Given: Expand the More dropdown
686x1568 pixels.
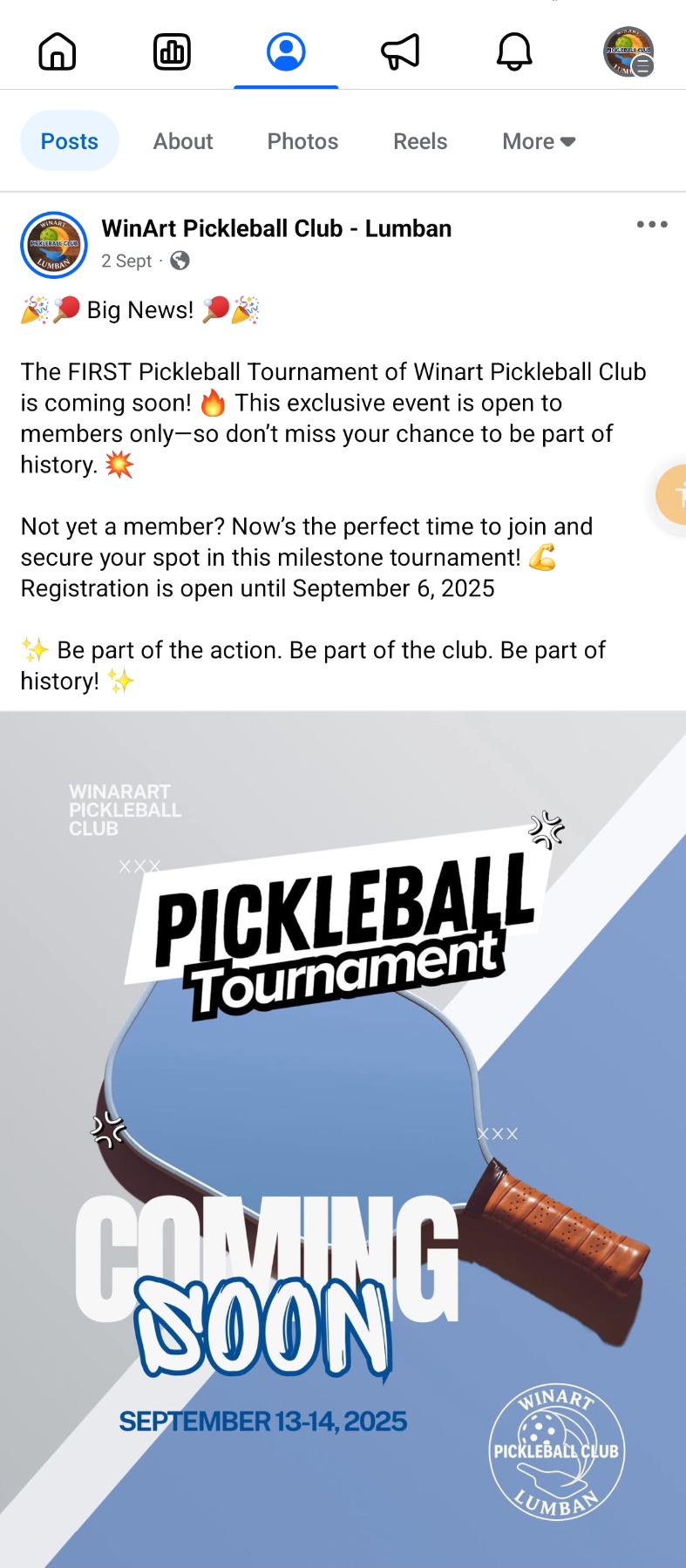Looking at the screenshot, I should click(539, 141).
